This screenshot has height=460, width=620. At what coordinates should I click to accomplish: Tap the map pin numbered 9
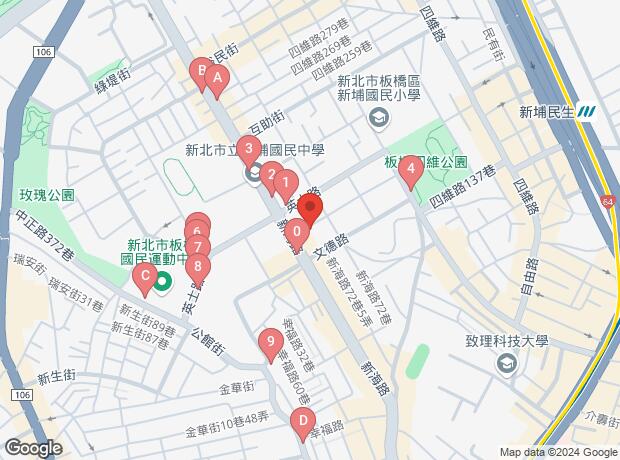click(x=268, y=344)
